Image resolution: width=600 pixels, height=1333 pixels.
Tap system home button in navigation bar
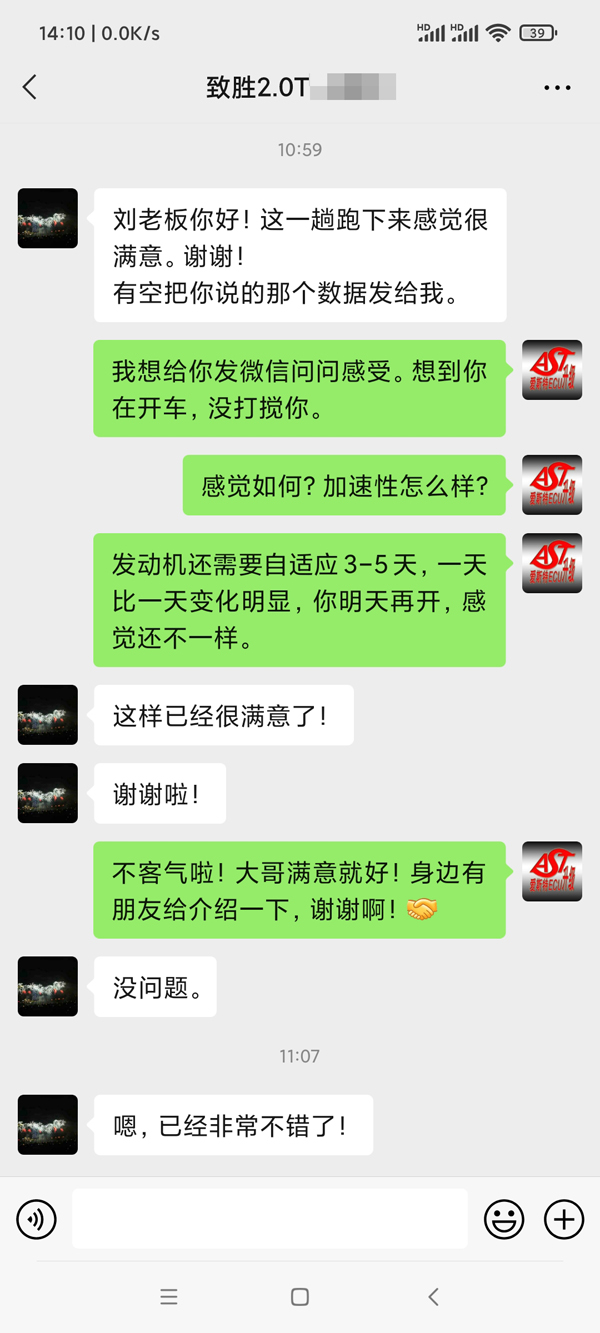click(300, 1297)
